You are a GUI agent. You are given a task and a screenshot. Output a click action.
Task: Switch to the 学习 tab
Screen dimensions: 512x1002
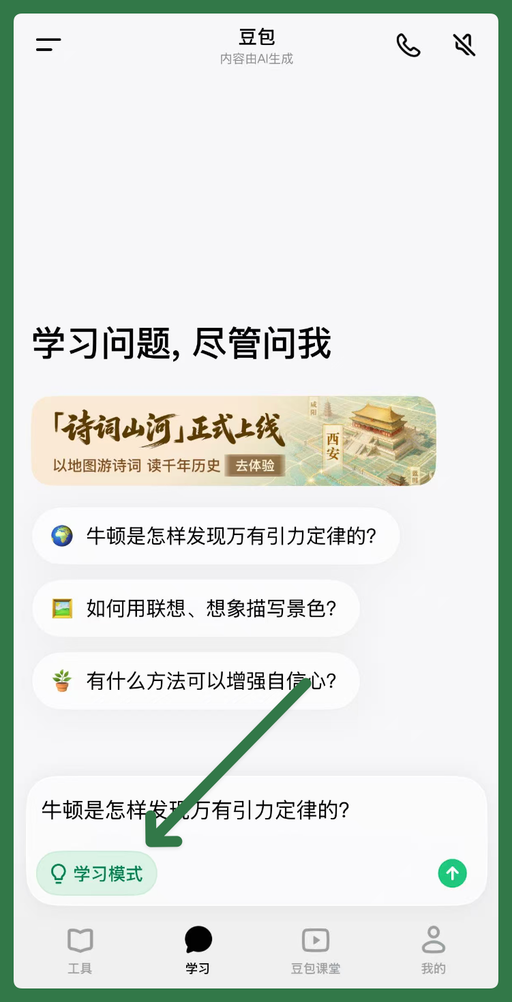[198, 950]
